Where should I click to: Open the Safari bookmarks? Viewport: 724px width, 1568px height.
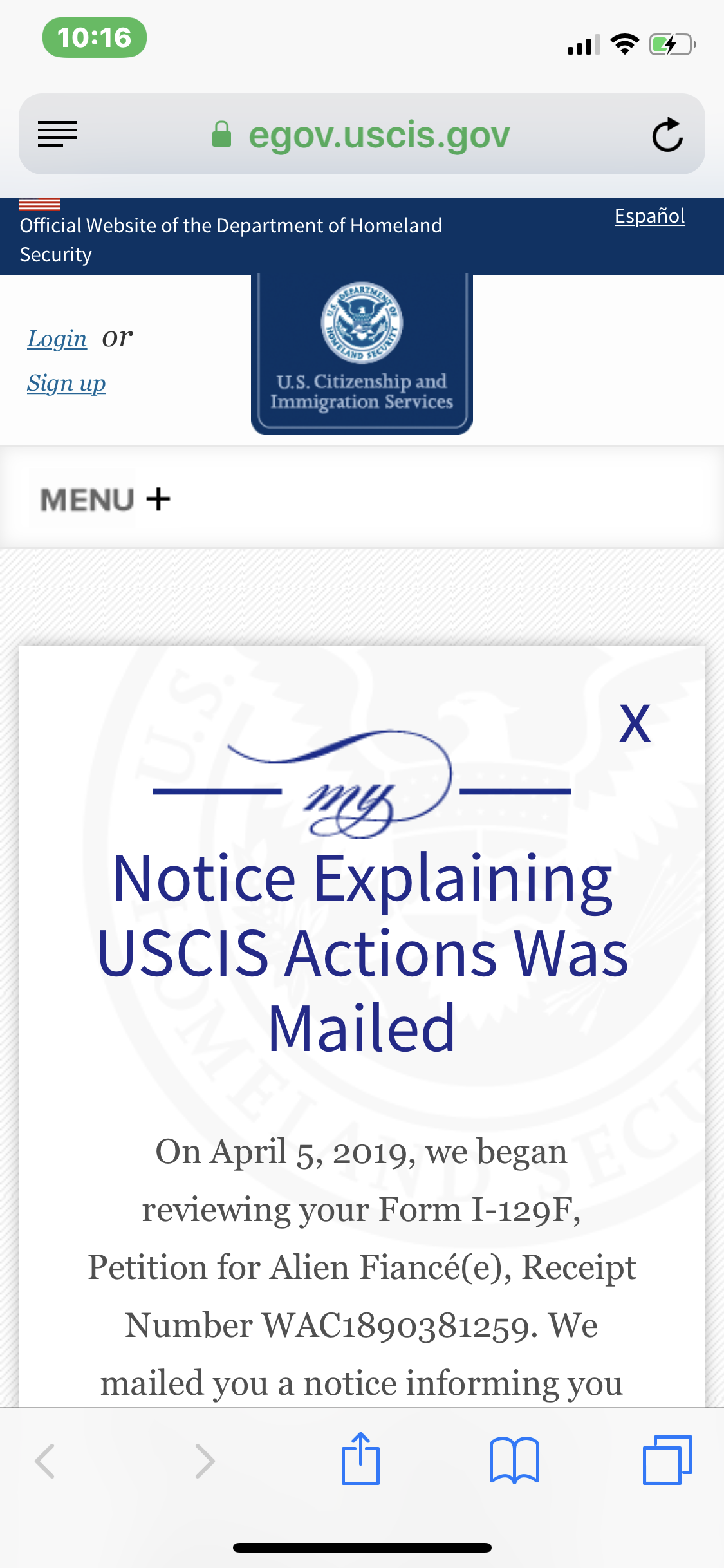tap(514, 1460)
